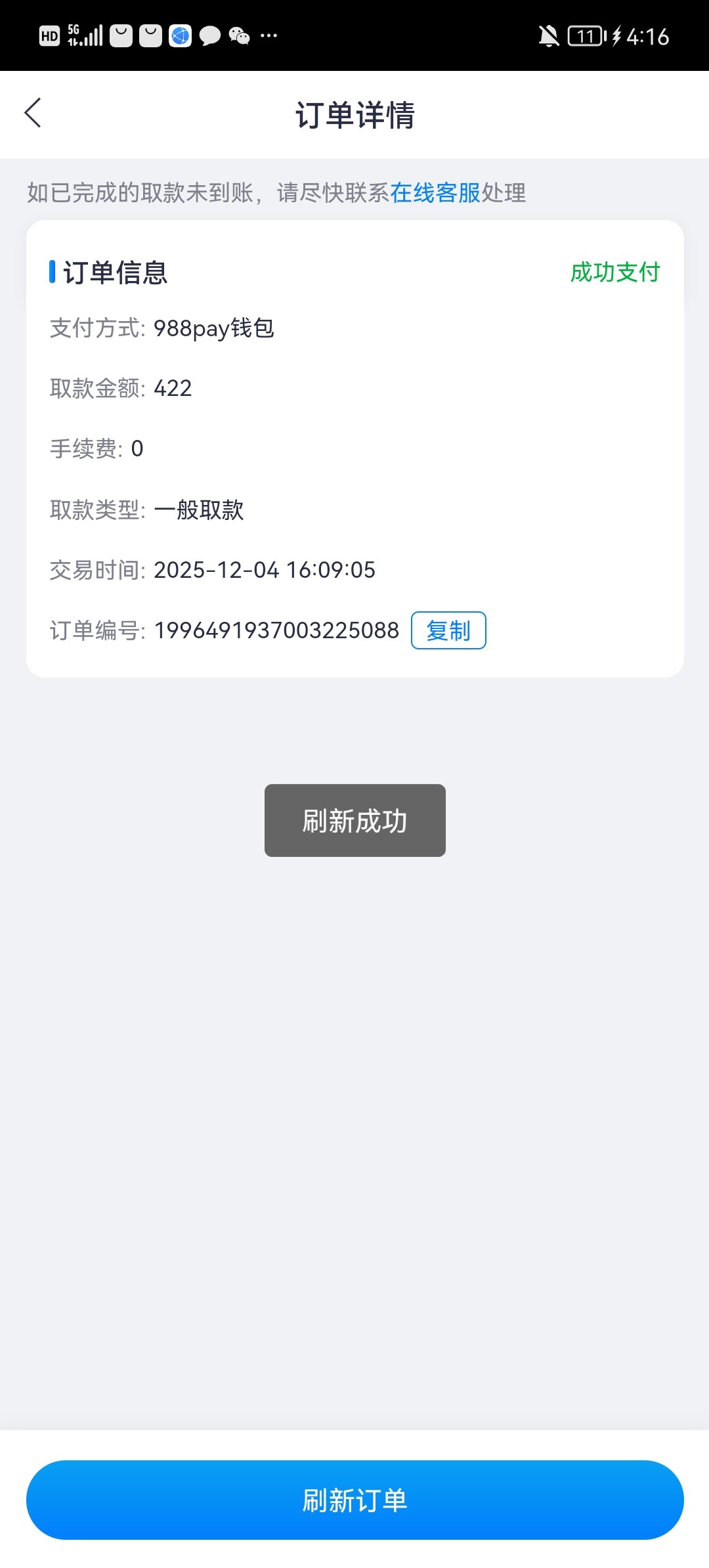
Task: Tap the 刷新订单 button
Action: tap(354, 1500)
